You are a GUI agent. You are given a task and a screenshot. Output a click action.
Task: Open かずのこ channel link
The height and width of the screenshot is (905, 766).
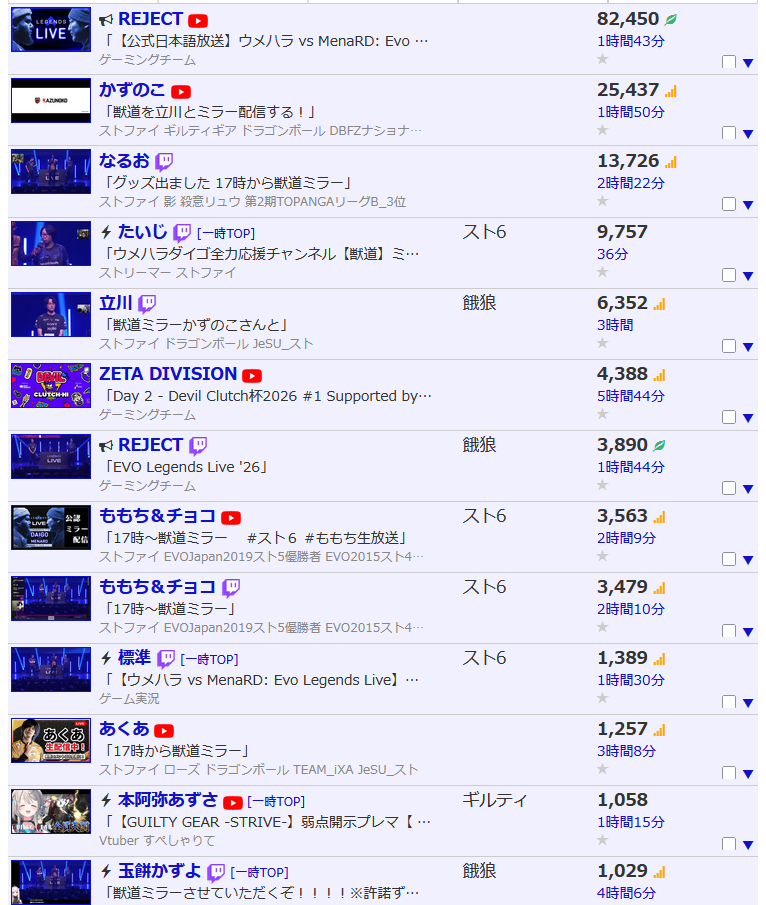[x=133, y=90]
